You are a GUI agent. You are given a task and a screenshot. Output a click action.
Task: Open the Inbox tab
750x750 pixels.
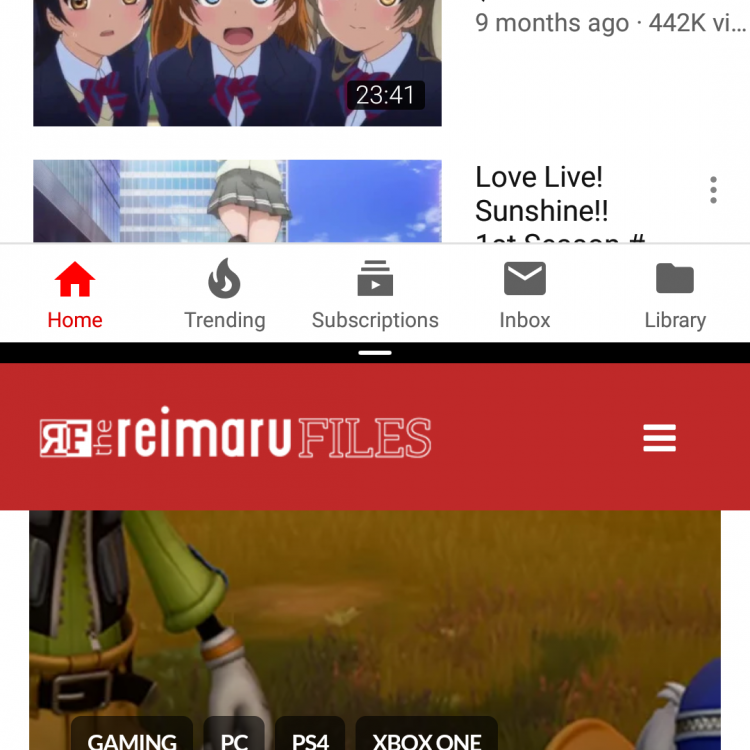coord(525,295)
